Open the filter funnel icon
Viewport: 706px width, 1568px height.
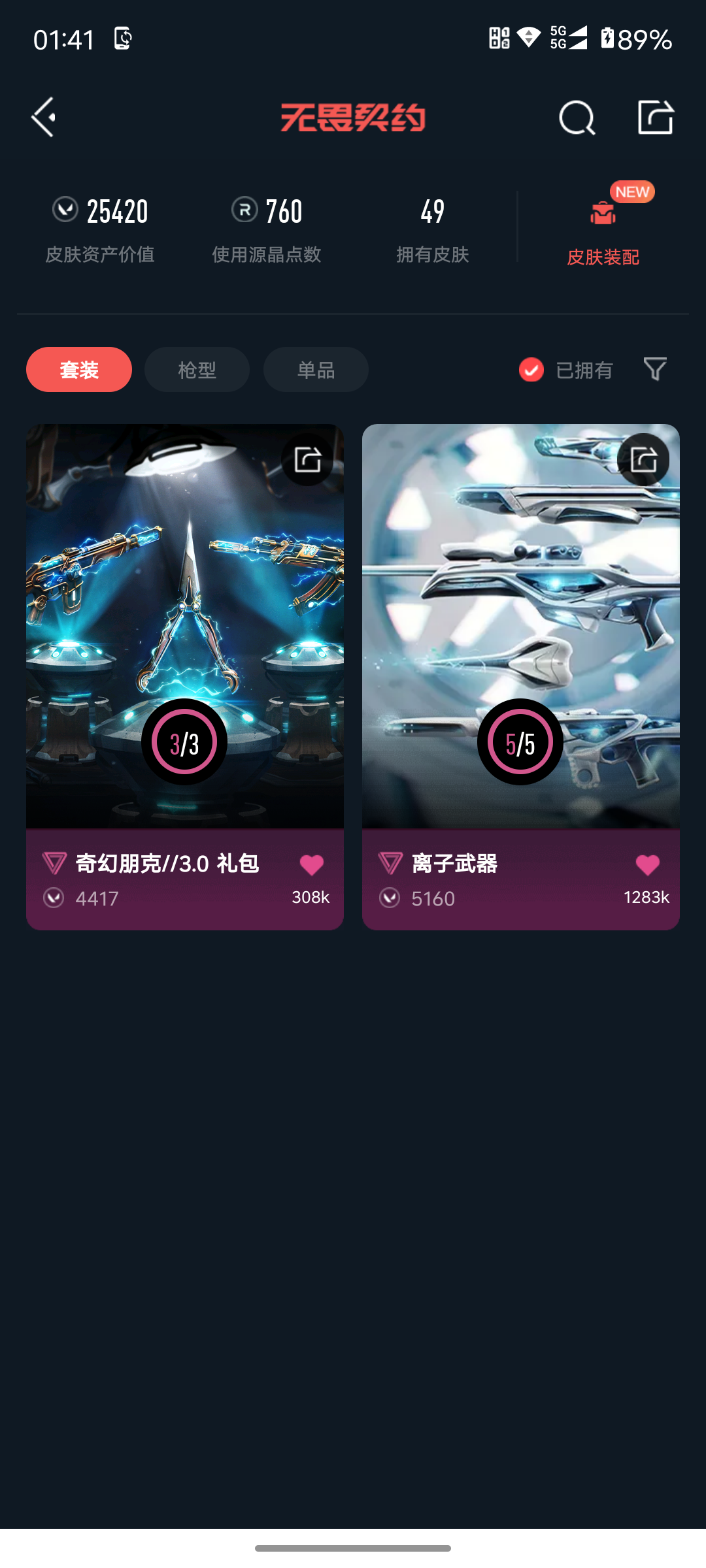pos(655,369)
